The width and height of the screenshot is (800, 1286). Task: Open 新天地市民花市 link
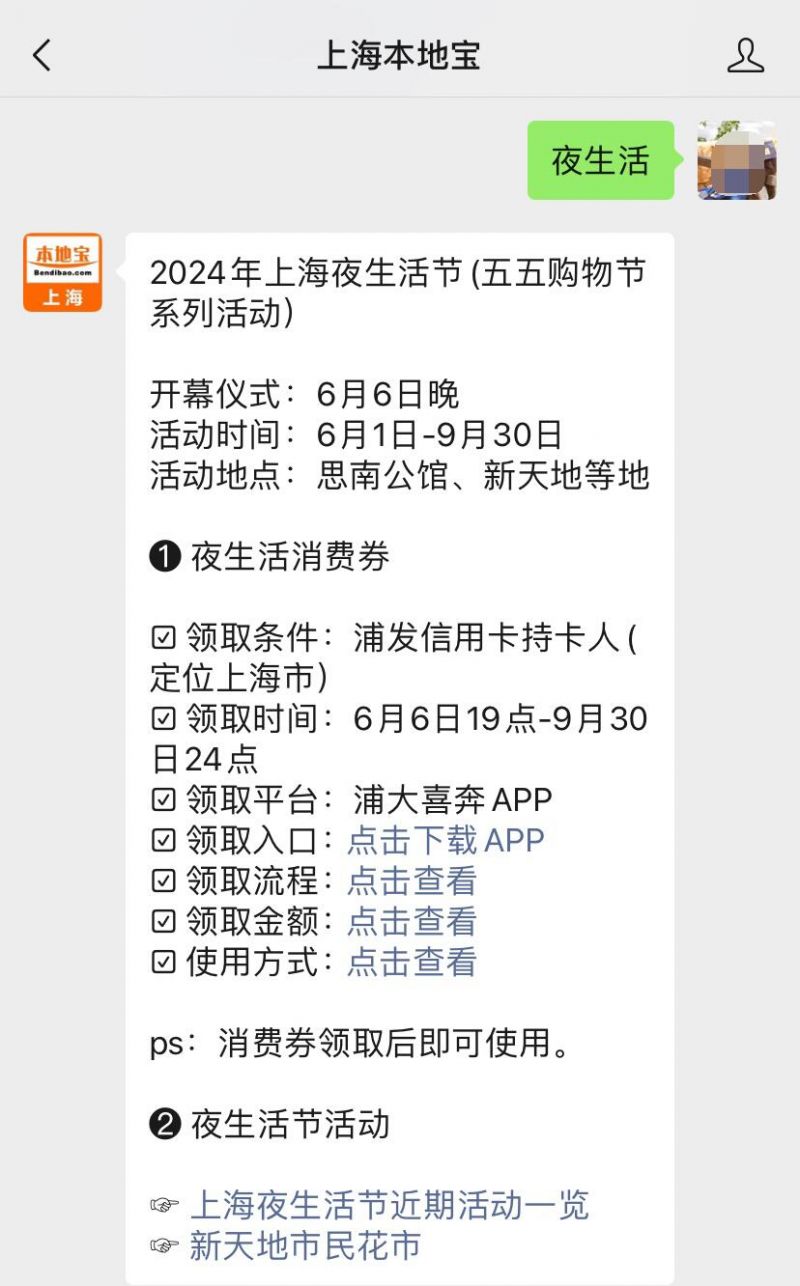click(x=305, y=1246)
